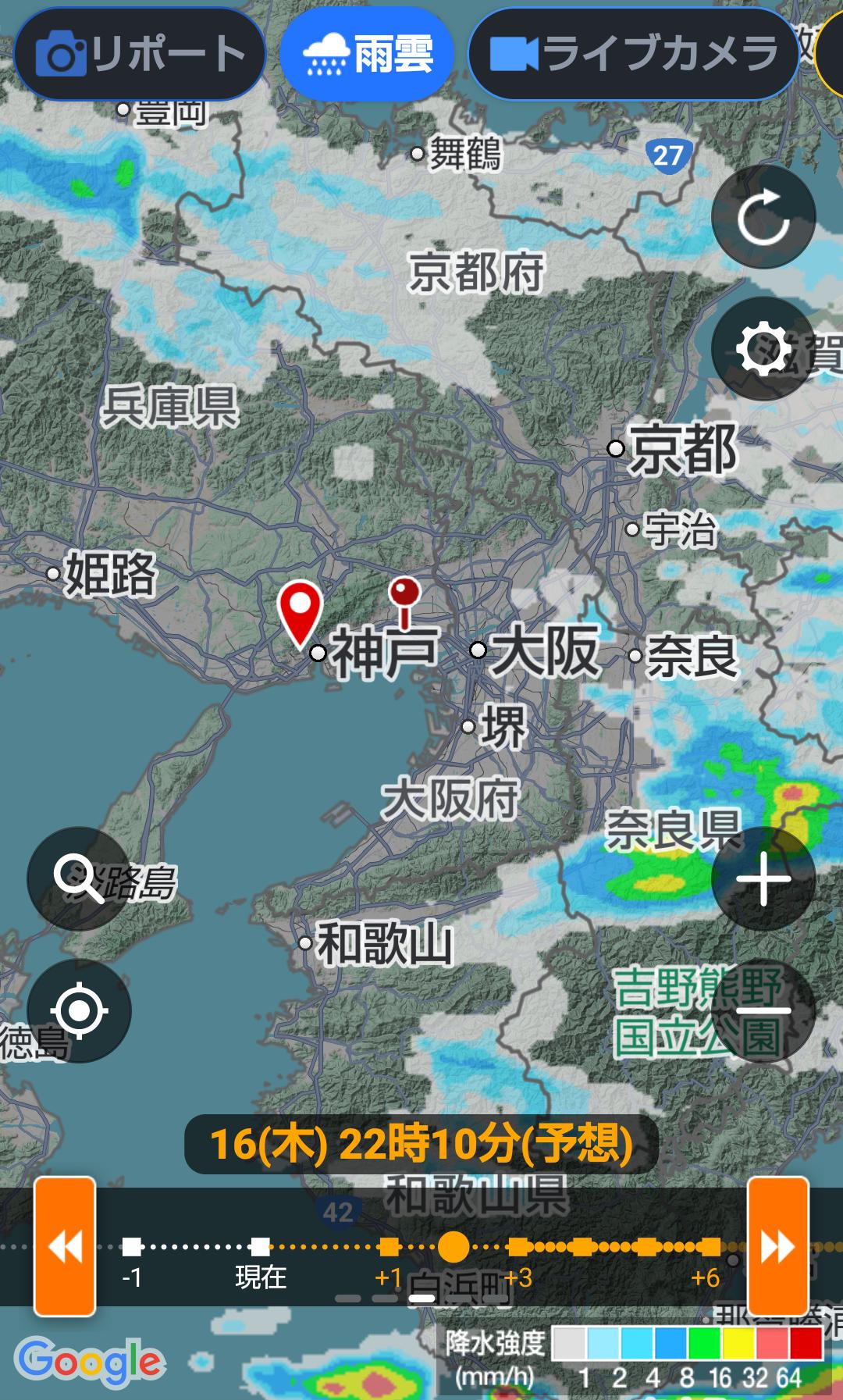
Task: Open the ライブカメラ tab
Action: tap(633, 55)
